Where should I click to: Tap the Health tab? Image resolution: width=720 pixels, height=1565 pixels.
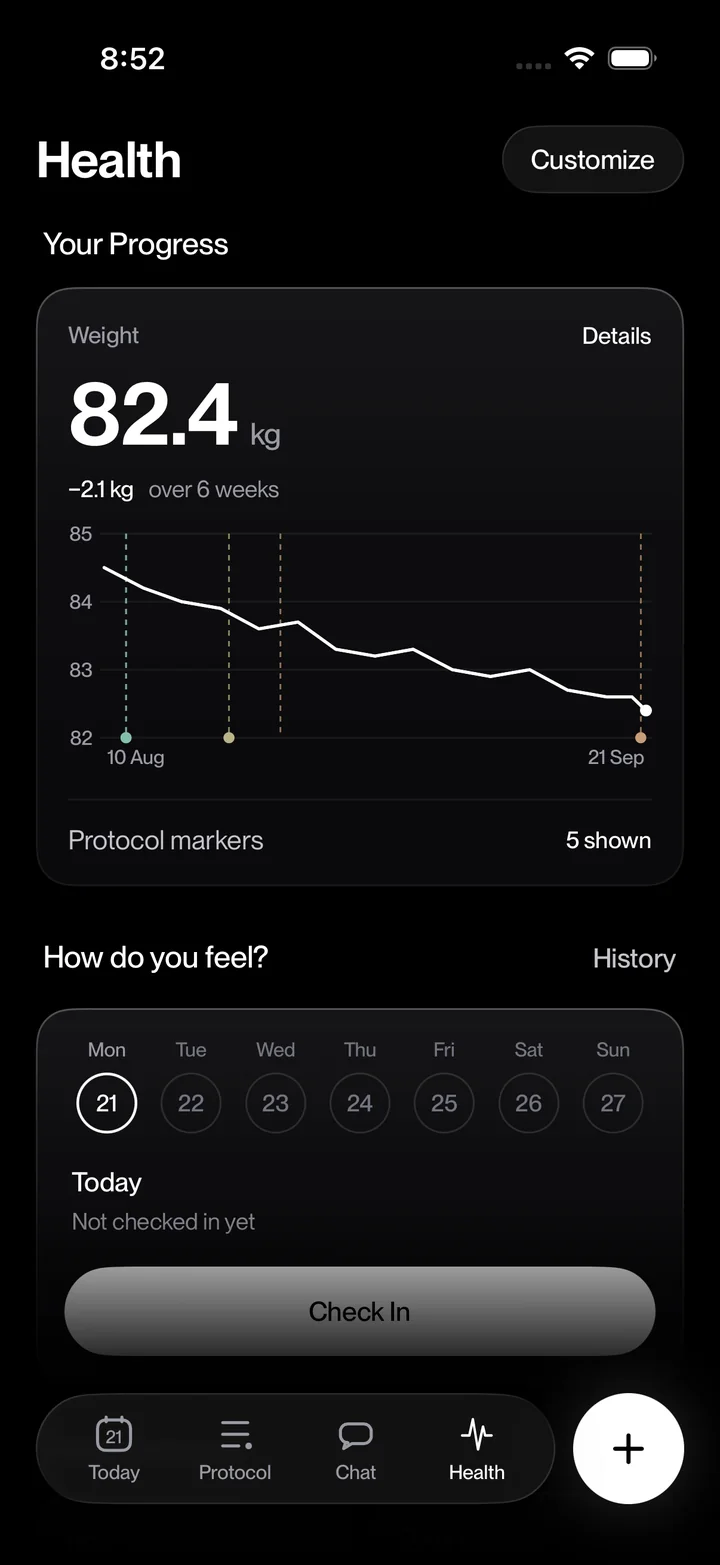(477, 1449)
